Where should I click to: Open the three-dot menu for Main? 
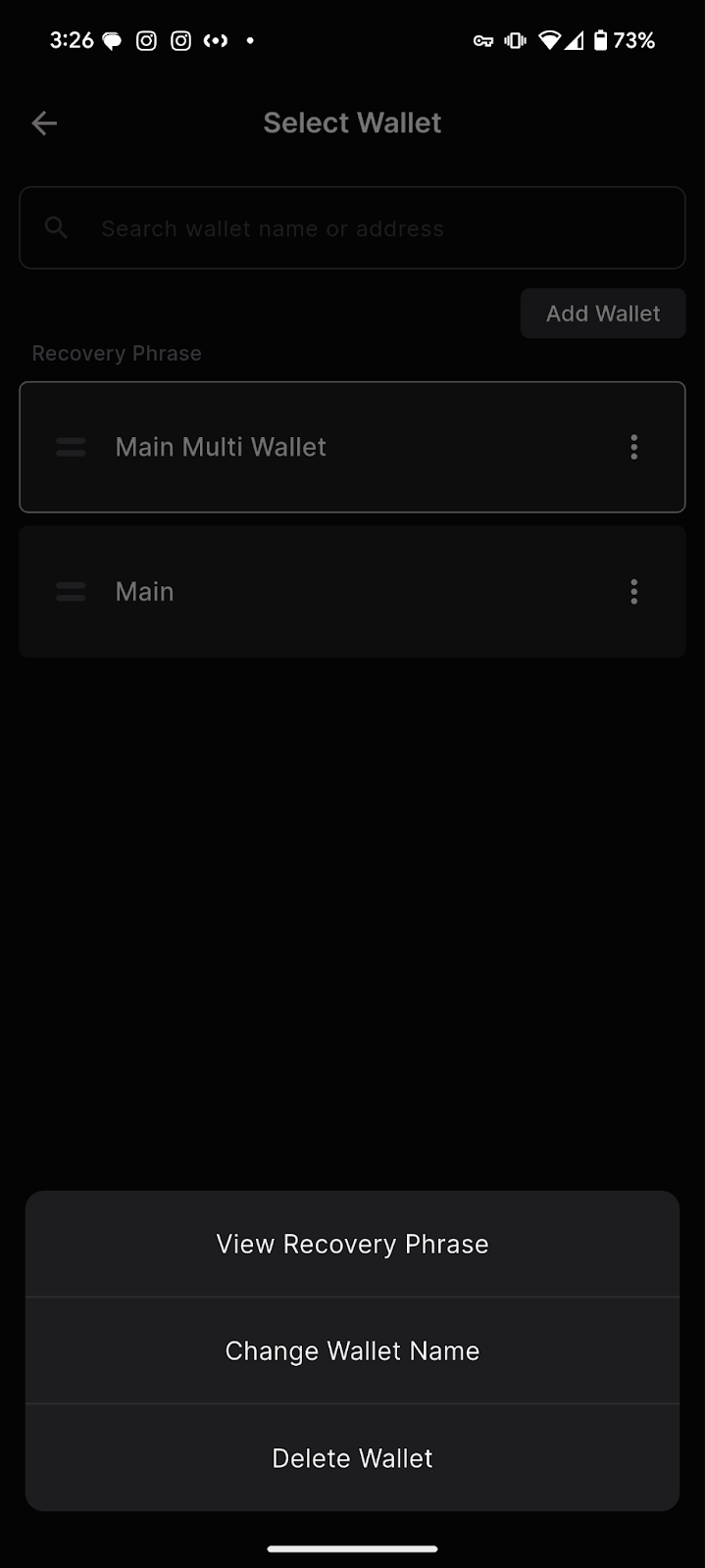pos(633,592)
